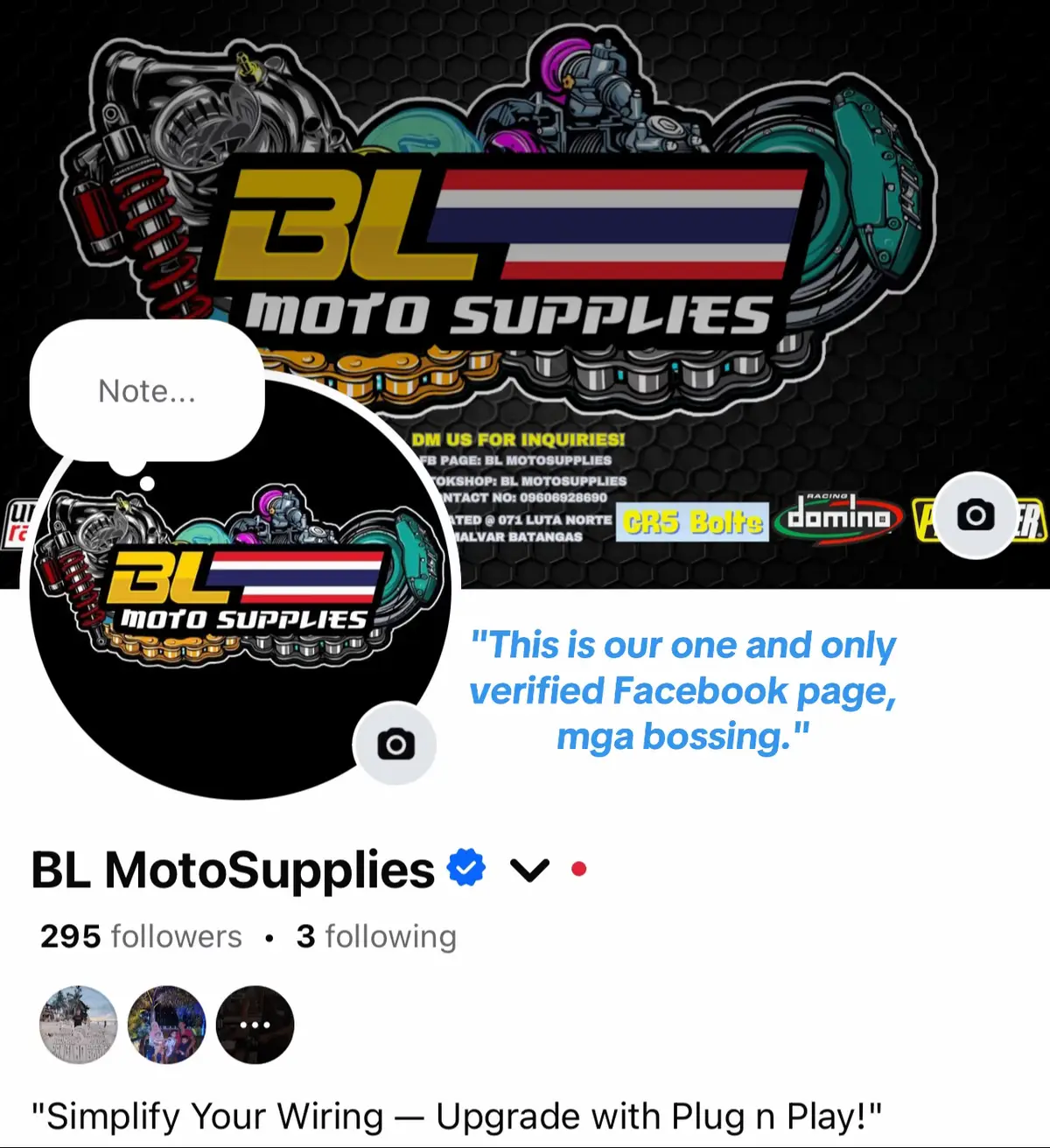This screenshot has width=1050, height=1148.
Task: Click the blue verified badge
Action: [465, 867]
